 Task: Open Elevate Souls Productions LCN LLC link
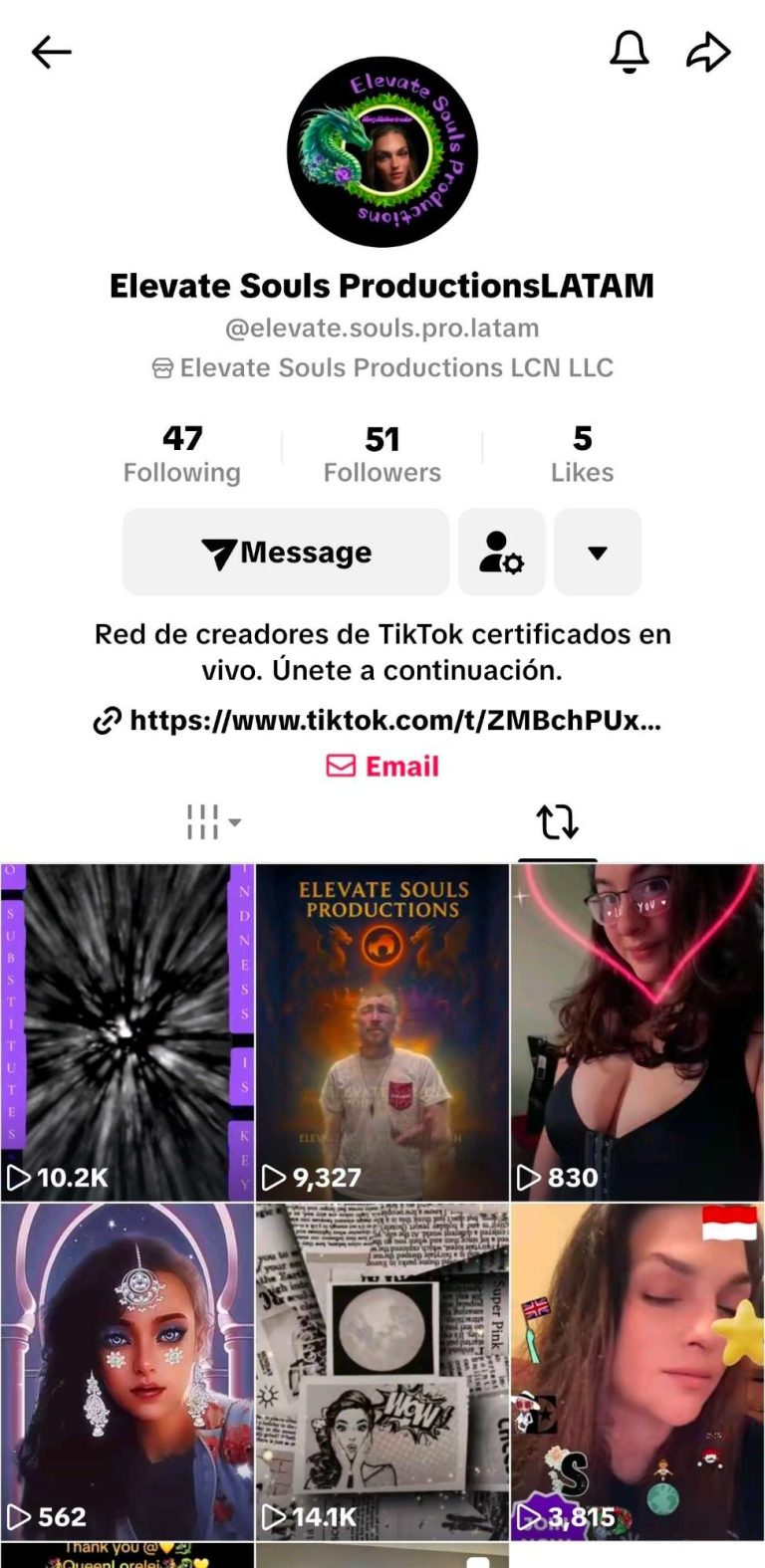click(x=382, y=367)
